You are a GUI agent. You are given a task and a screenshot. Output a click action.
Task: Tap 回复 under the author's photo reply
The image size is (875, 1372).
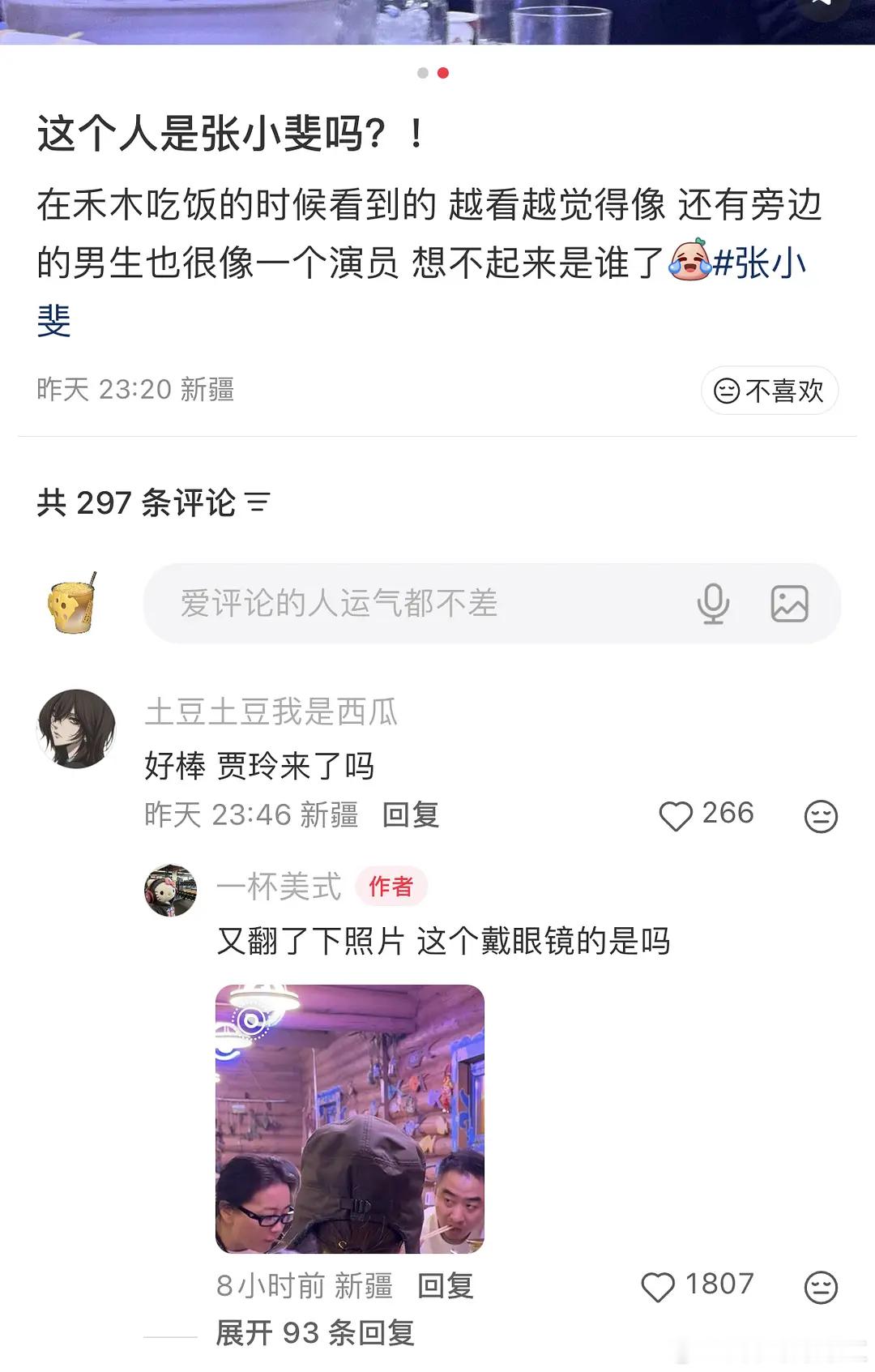pyautogui.click(x=446, y=1286)
